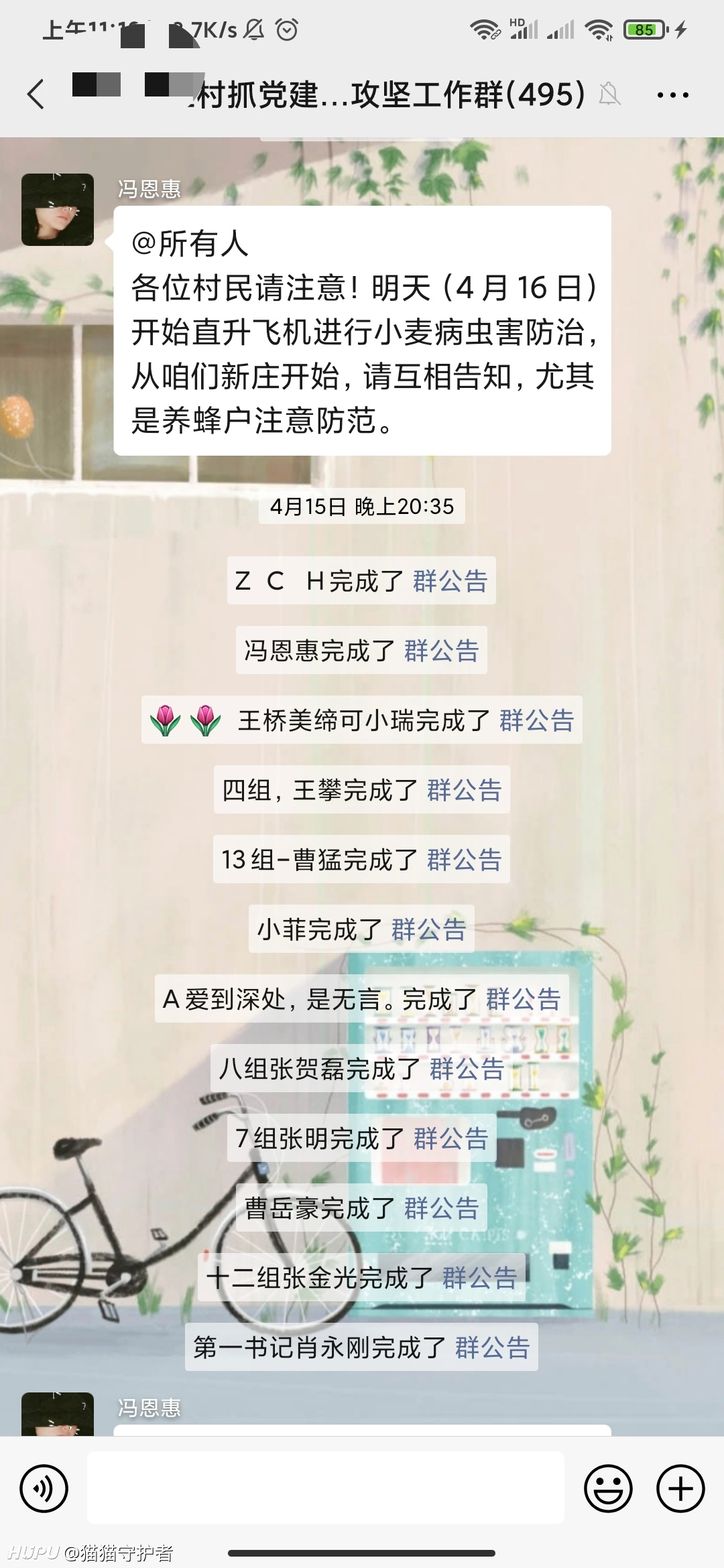724x1568 pixels.
Task: Open the three-dot chat menu
Action: (x=672, y=94)
